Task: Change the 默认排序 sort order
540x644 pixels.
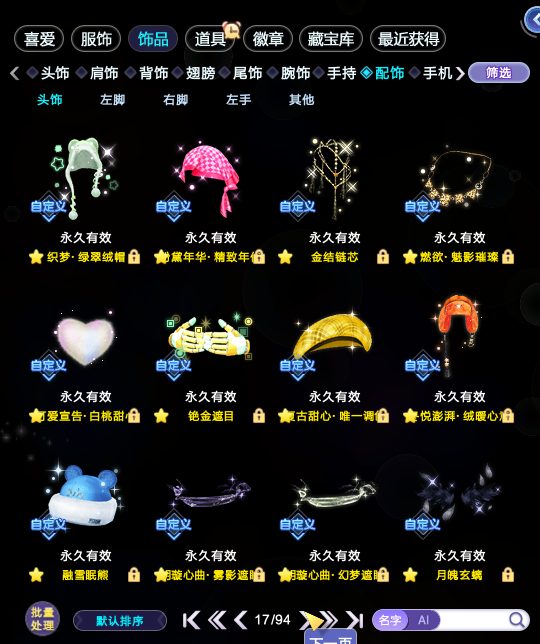Action: click(x=120, y=620)
